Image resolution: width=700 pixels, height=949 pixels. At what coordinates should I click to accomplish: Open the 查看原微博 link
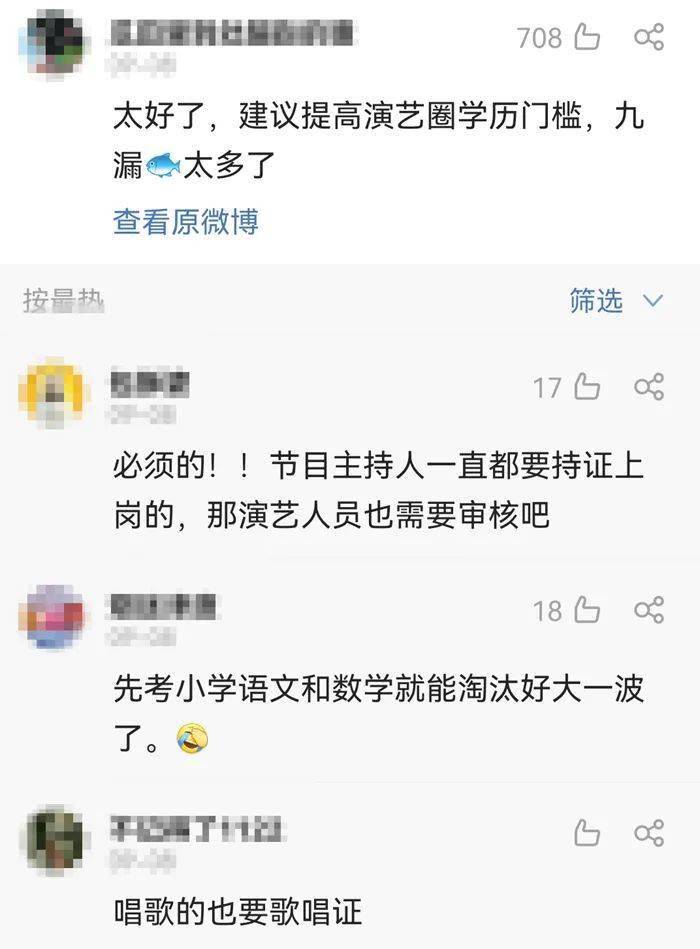coord(186,221)
